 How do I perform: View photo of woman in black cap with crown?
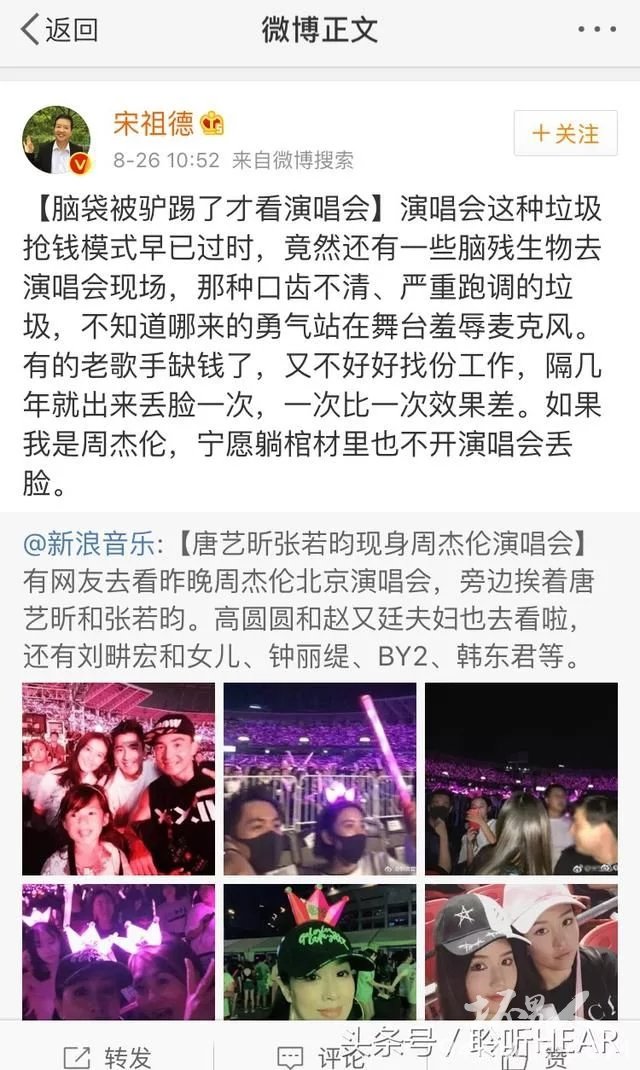(x=320, y=952)
